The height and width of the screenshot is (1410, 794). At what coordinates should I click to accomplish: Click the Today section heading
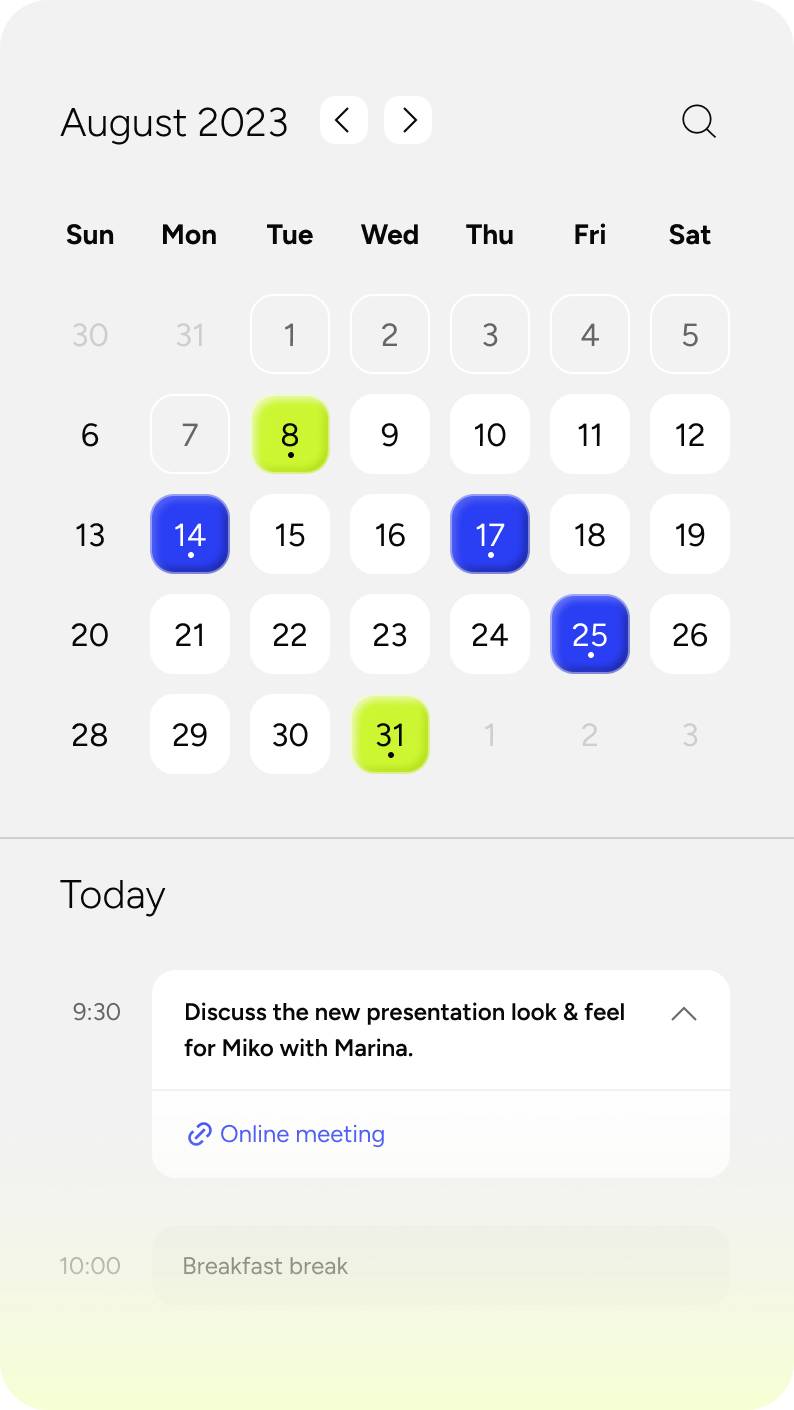112,895
